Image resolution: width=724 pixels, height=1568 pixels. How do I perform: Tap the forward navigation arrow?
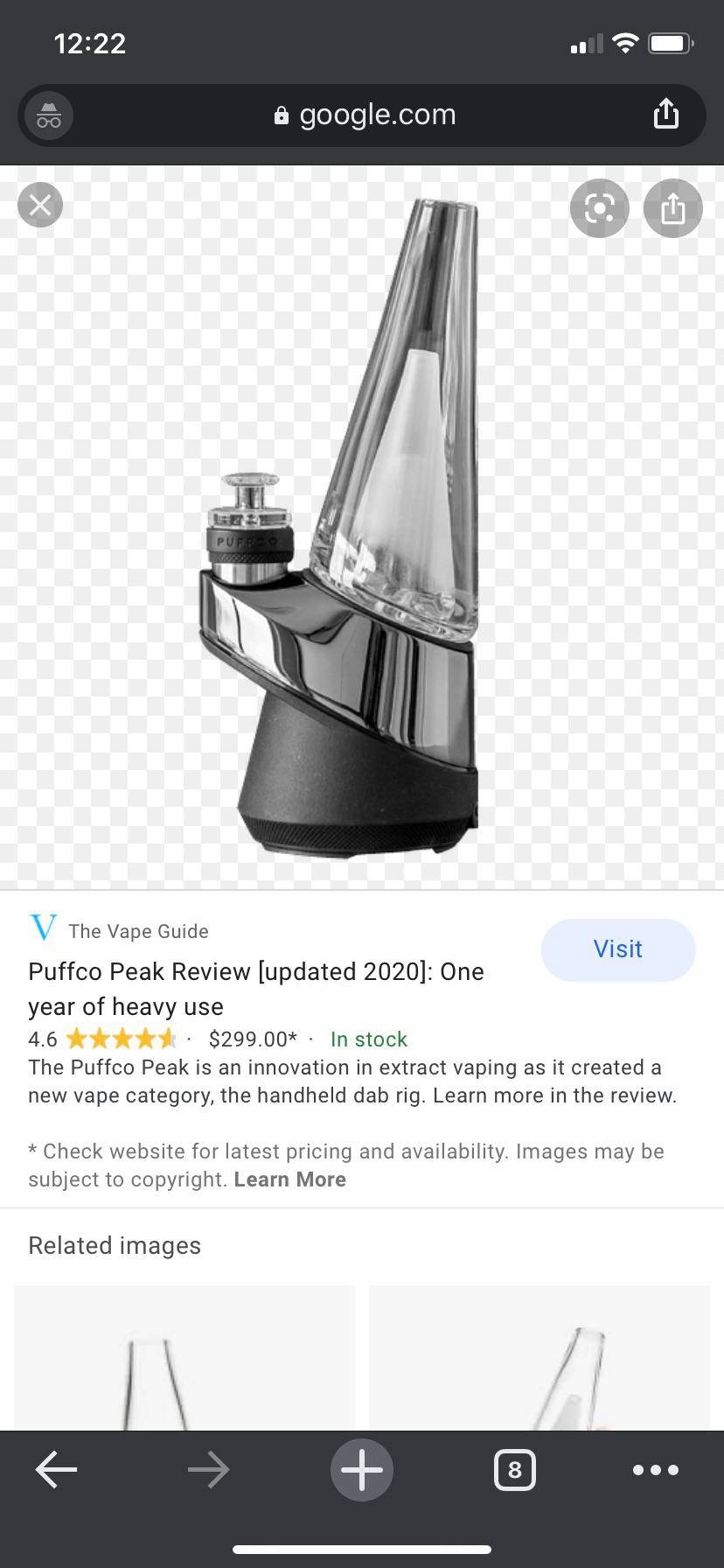coord(208,1470)
